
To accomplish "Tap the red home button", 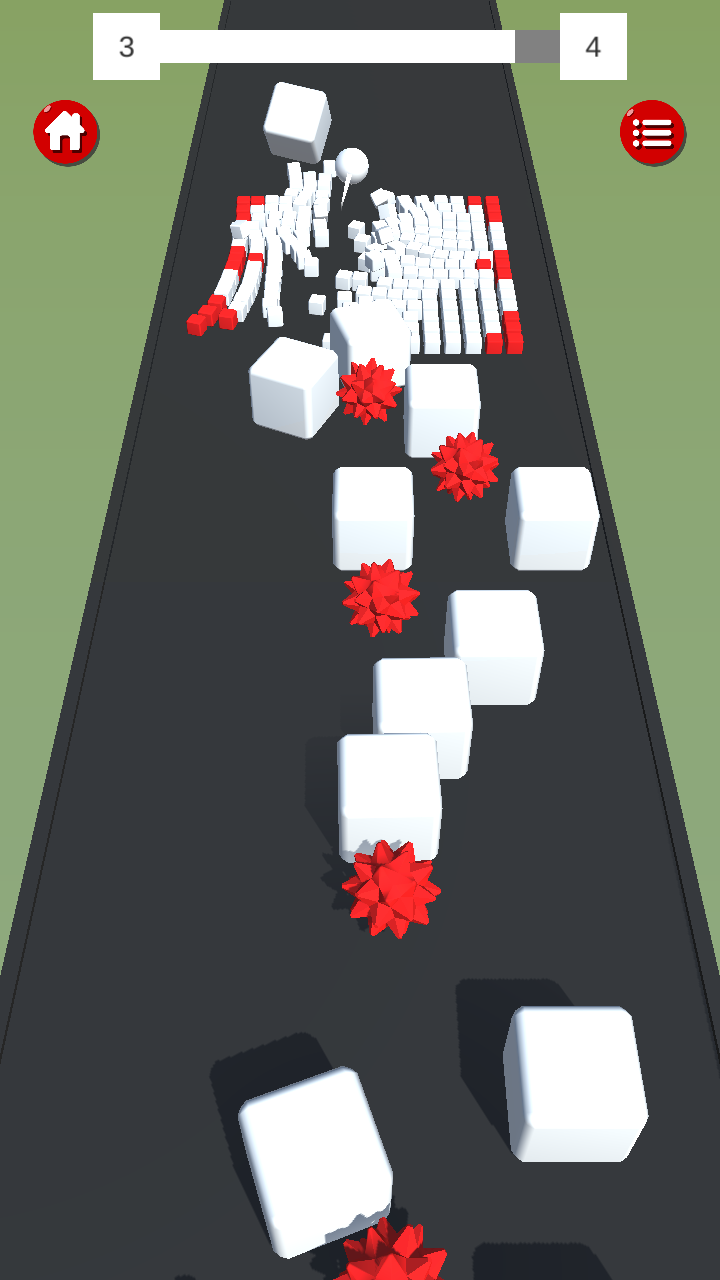I will (66, 132).
